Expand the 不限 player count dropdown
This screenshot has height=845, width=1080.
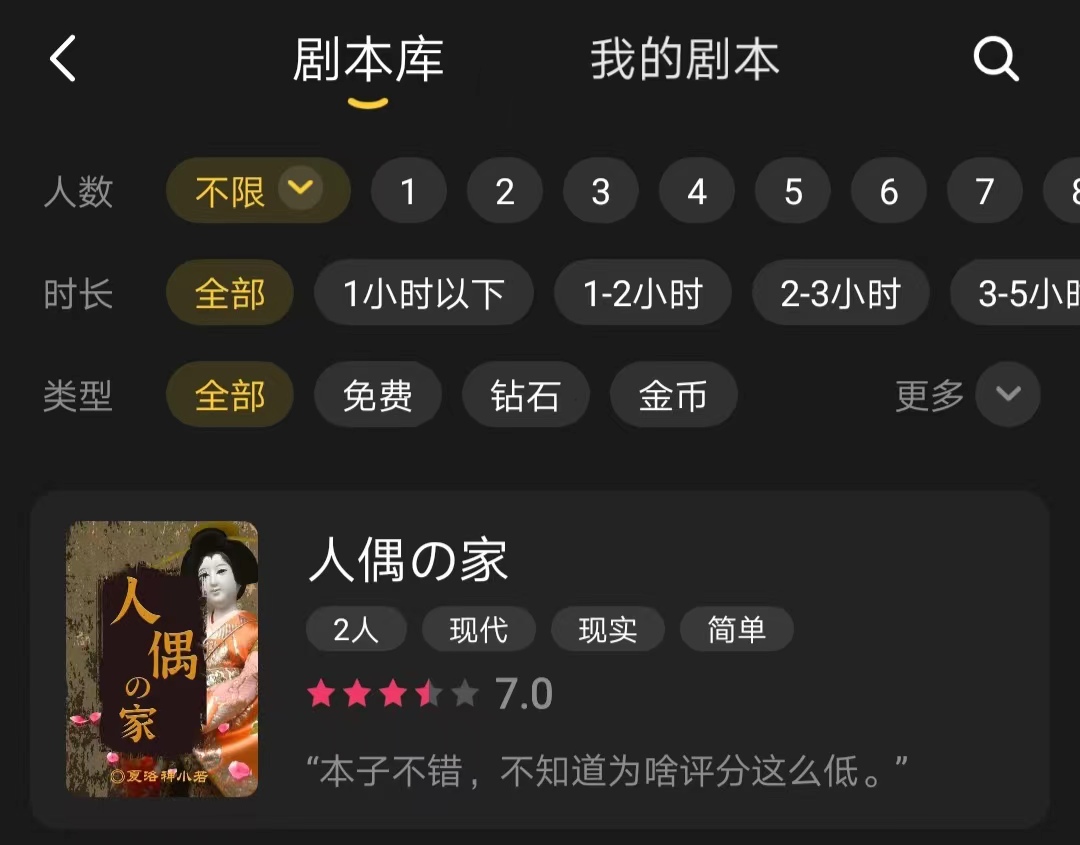pyautogui.click(x=300, y=188)
